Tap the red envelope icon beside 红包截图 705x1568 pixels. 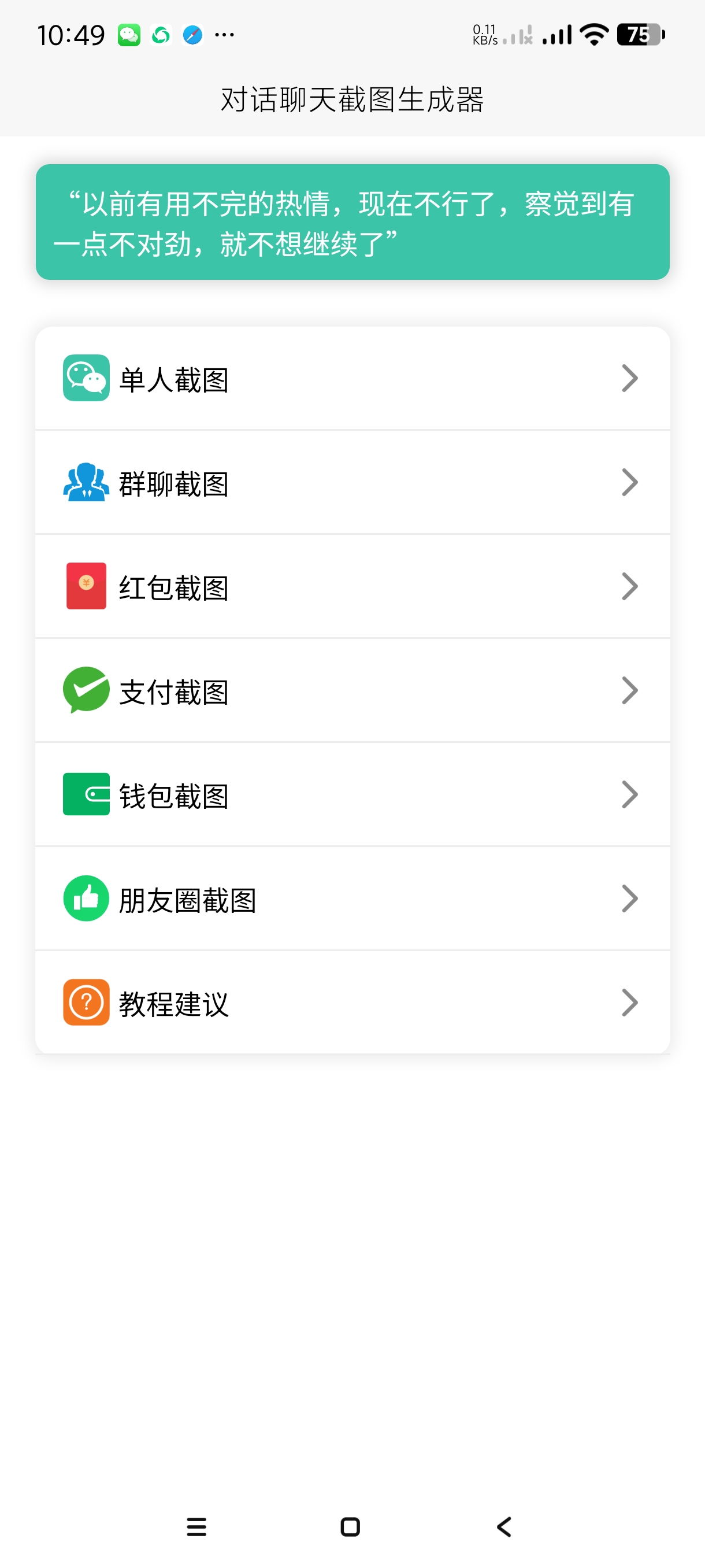click(x=86, y=586)
